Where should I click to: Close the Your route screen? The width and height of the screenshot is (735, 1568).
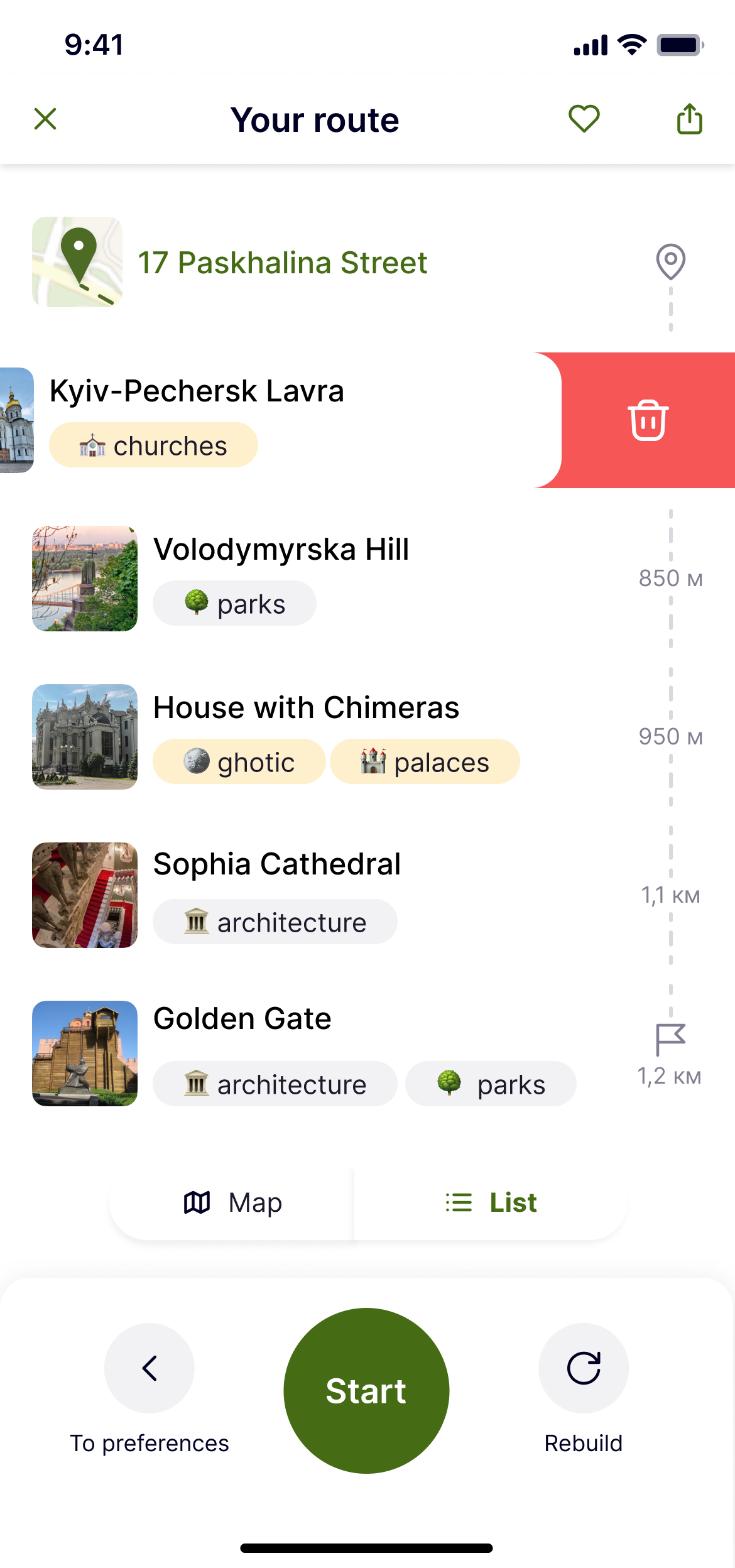45,119
